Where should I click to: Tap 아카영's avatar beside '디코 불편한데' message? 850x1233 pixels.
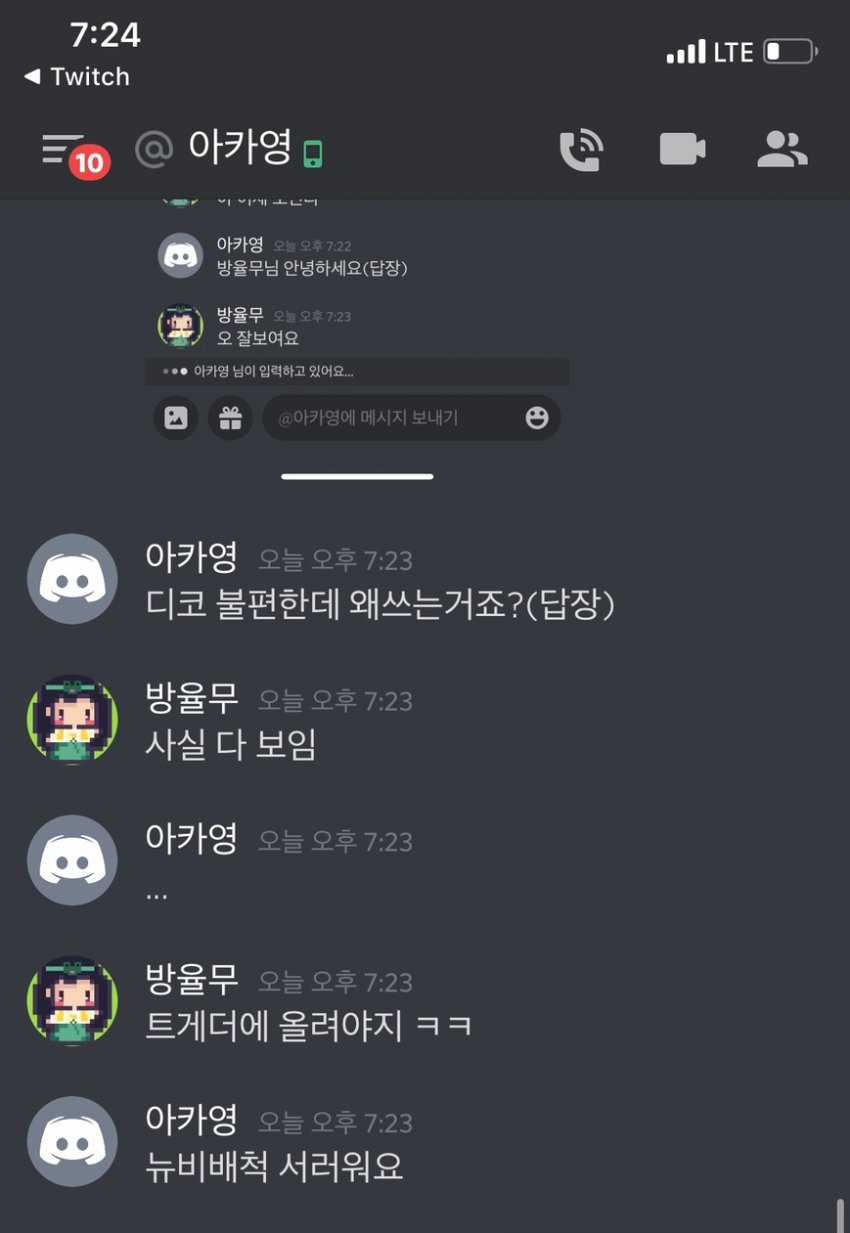click(72, 580)
